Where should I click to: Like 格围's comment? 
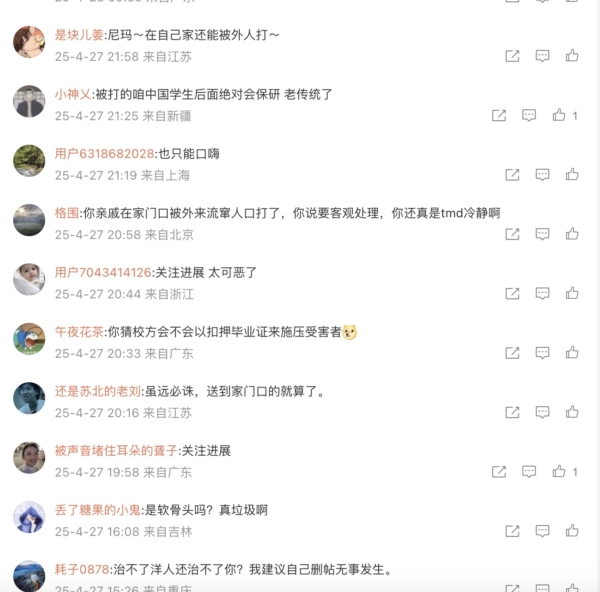(572, 234)
